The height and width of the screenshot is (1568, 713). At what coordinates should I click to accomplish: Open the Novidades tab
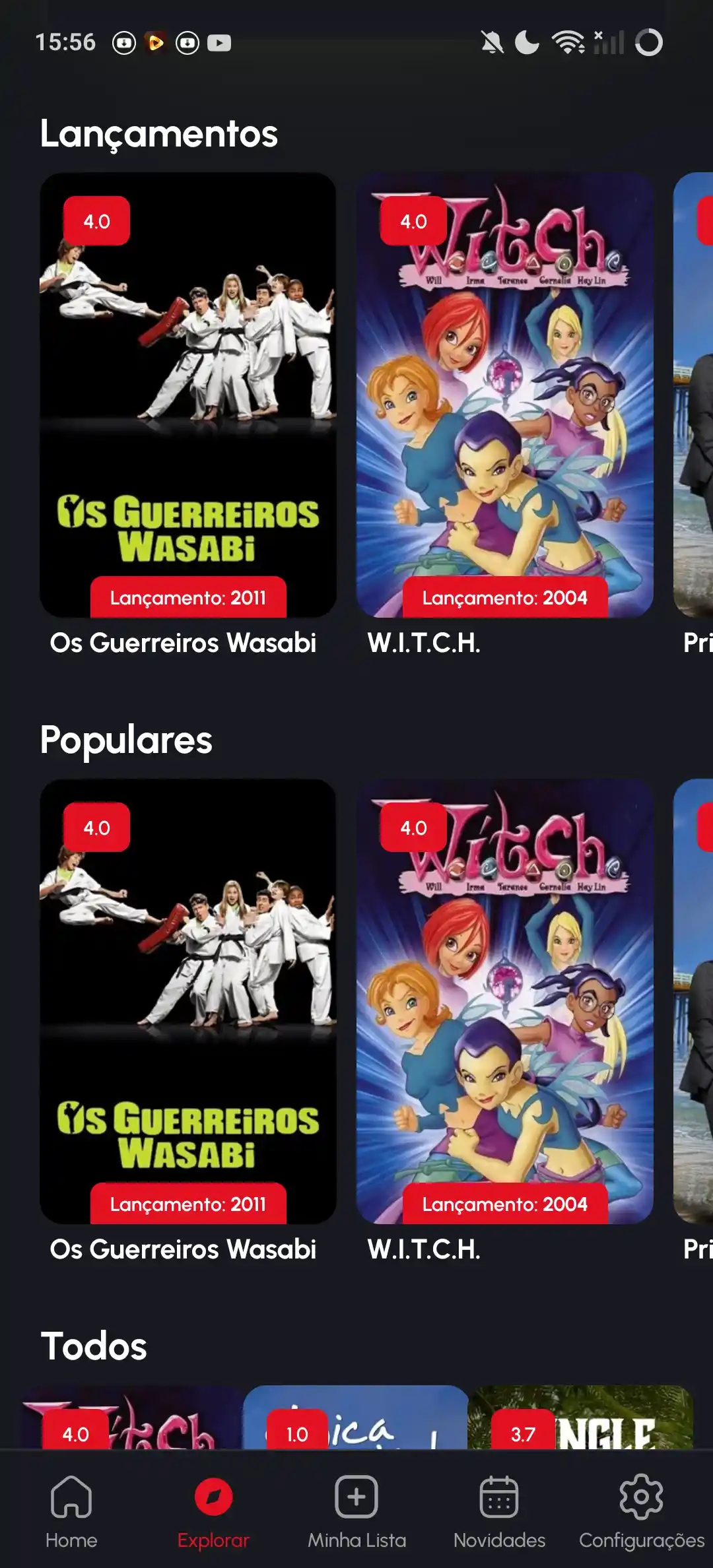click(499, 1511)
